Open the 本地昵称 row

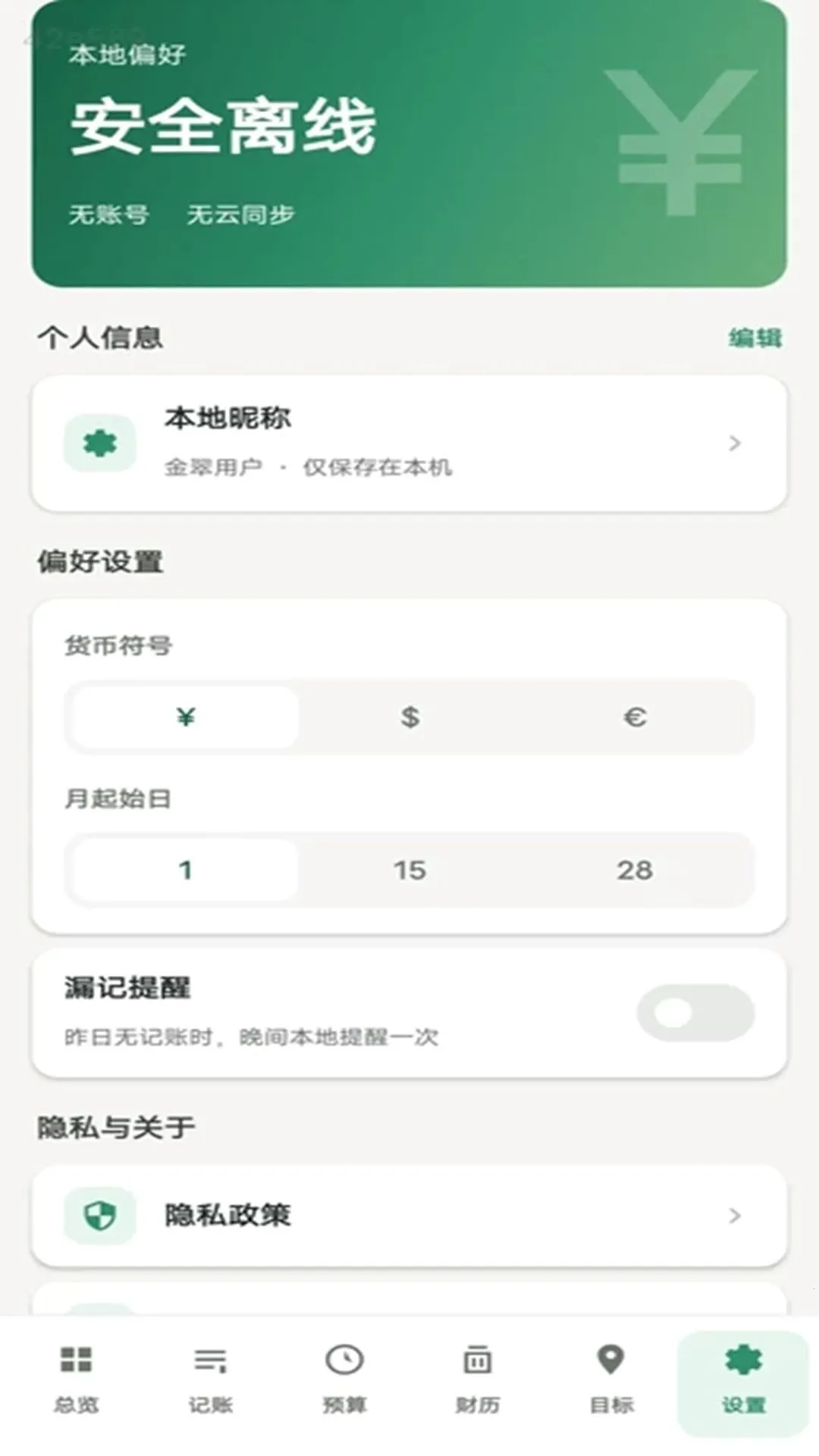pyautogui.click(x=409, y=444)
